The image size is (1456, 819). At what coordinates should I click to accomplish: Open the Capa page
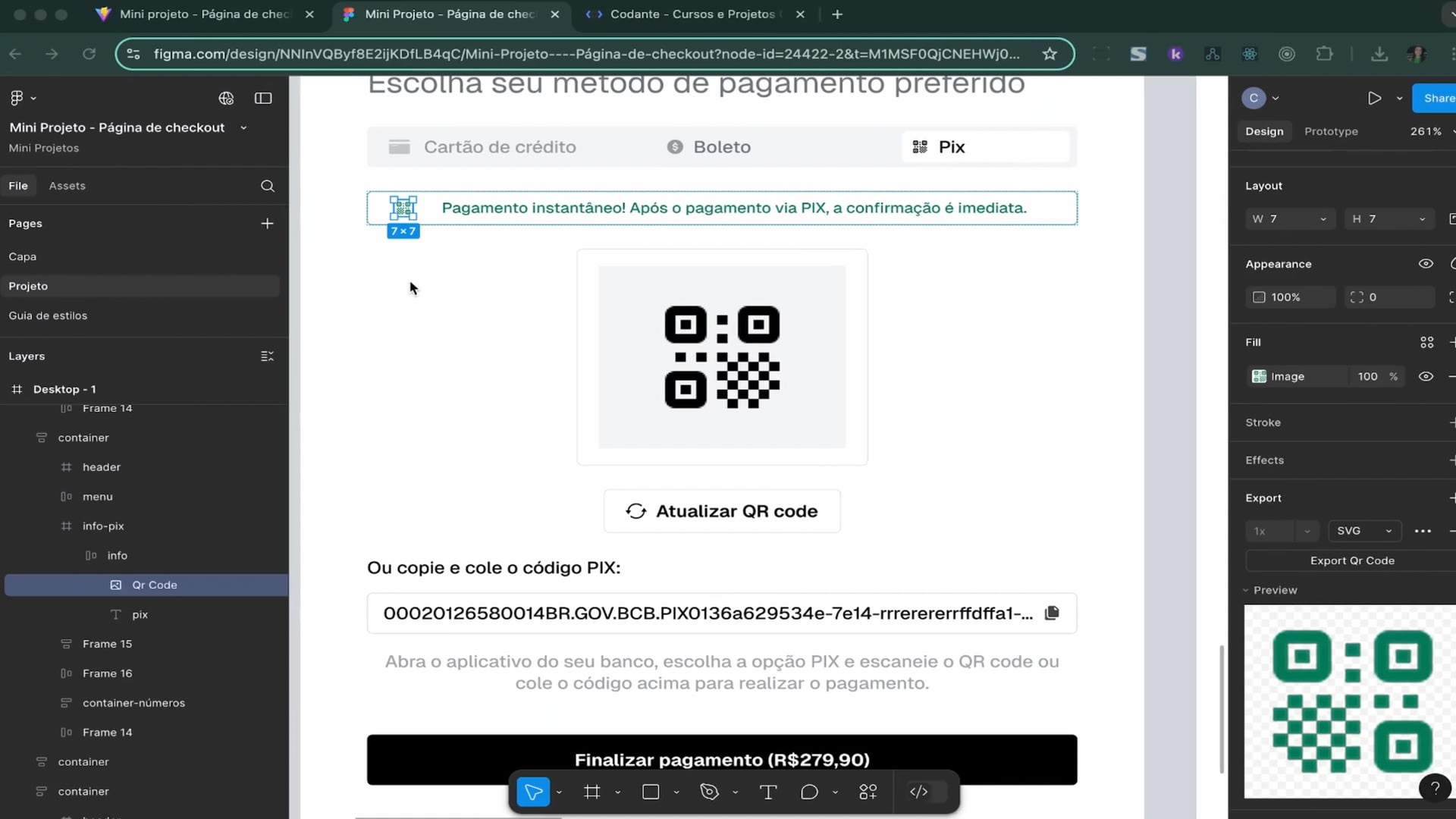[23, 257]
